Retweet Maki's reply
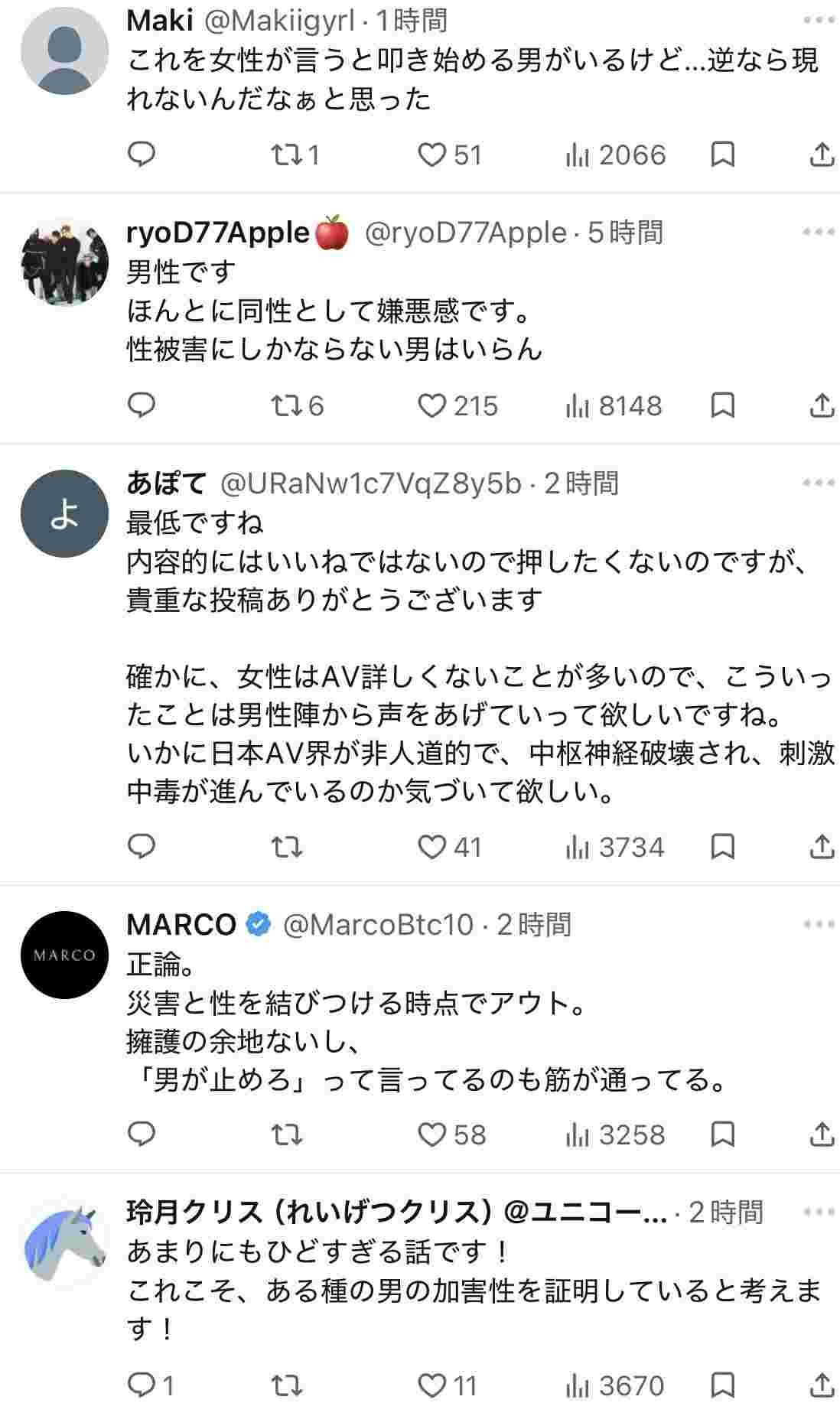The height and width of the screenshot is (1416, 840). click(287, 155)
